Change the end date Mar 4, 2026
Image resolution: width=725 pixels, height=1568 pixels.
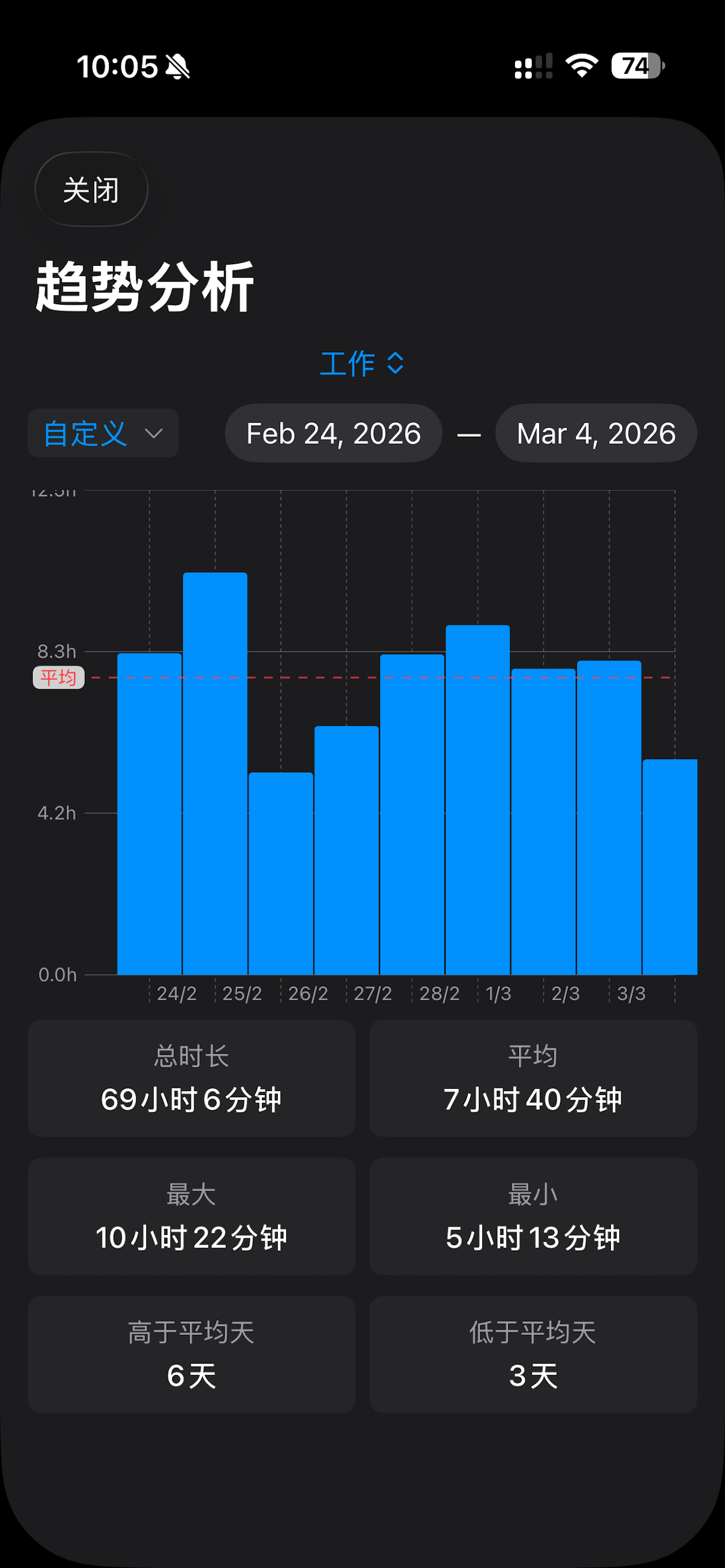click(596, 433)
